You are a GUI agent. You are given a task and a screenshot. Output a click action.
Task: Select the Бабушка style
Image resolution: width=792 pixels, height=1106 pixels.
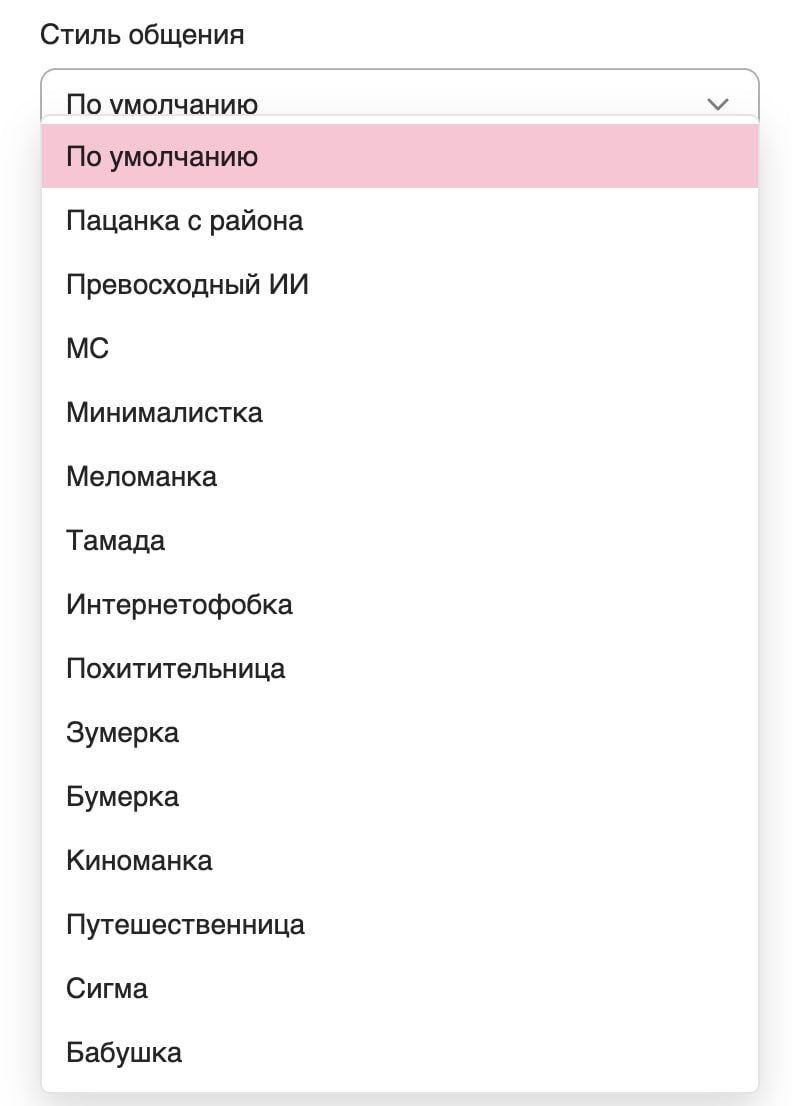click(x=124, y=1053)
